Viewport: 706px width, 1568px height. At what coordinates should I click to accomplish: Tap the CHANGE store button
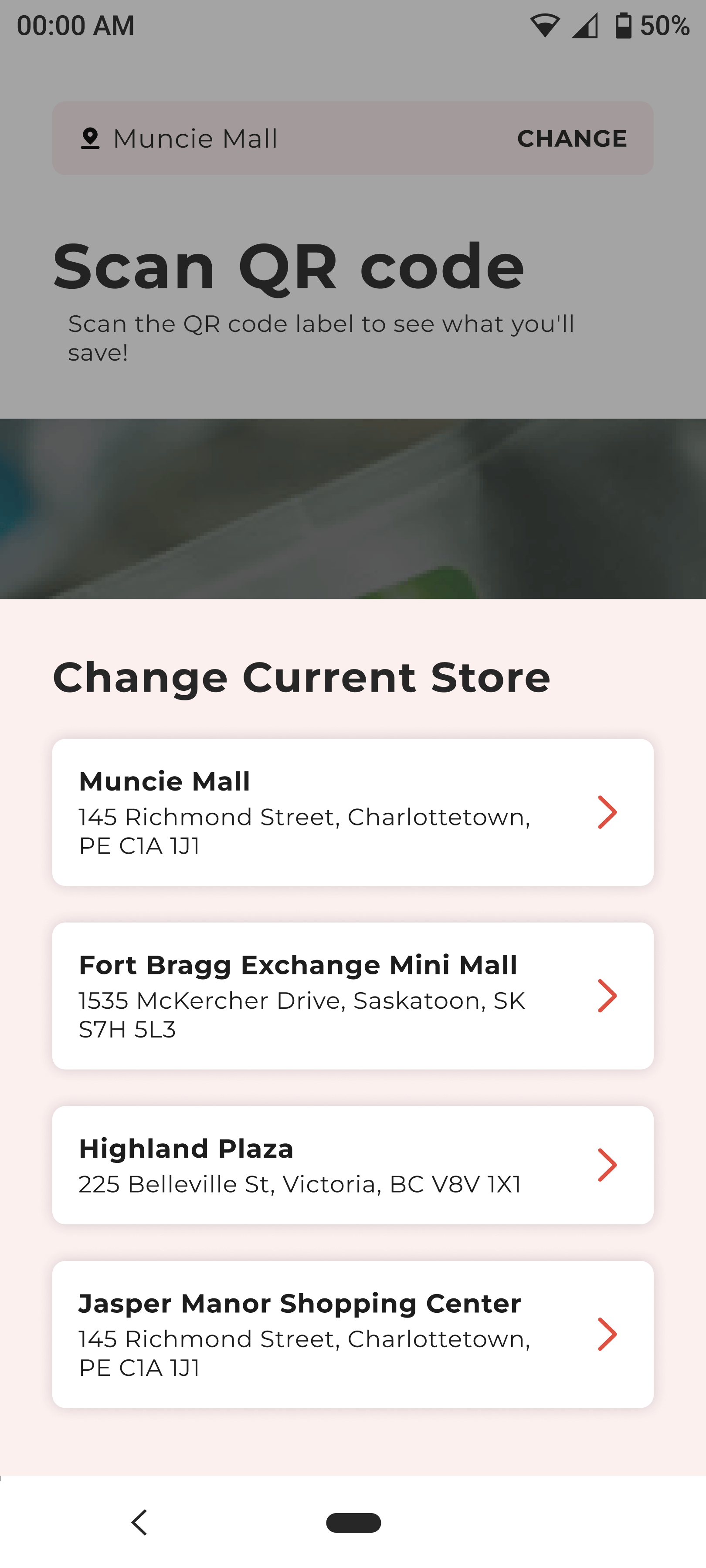pyautogui.click(x=571, y=139)
